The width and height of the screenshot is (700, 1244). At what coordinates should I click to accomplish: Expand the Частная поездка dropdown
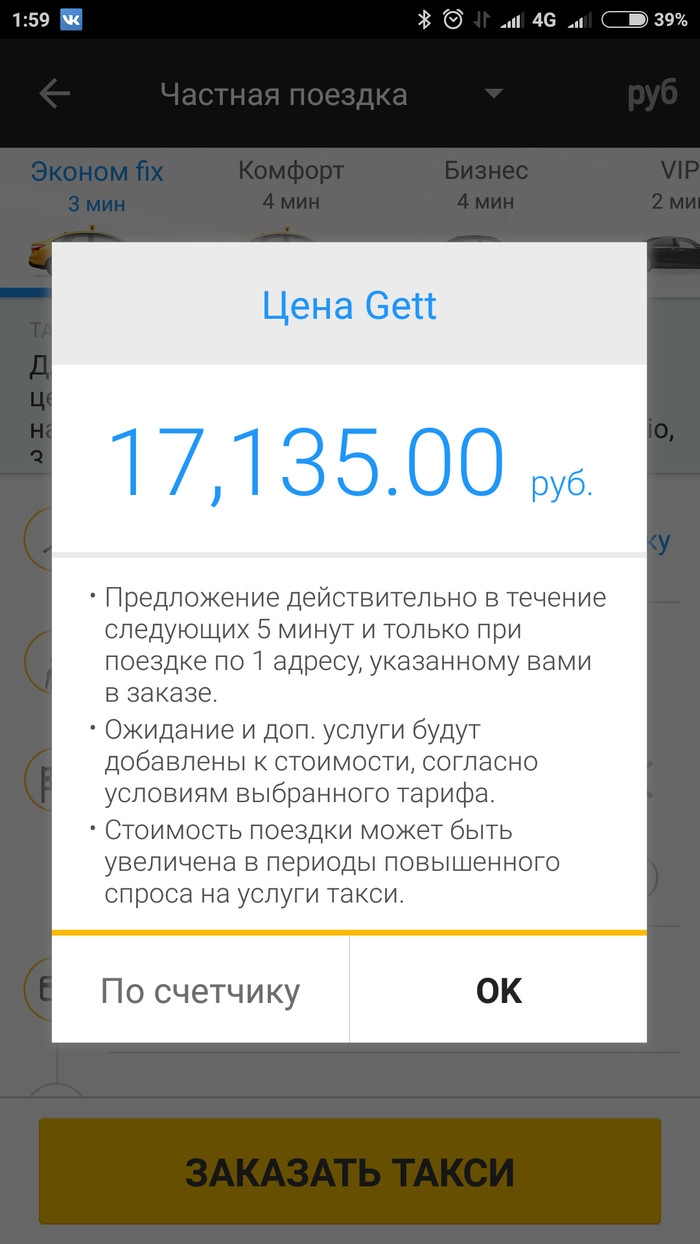tap(492, 94)
